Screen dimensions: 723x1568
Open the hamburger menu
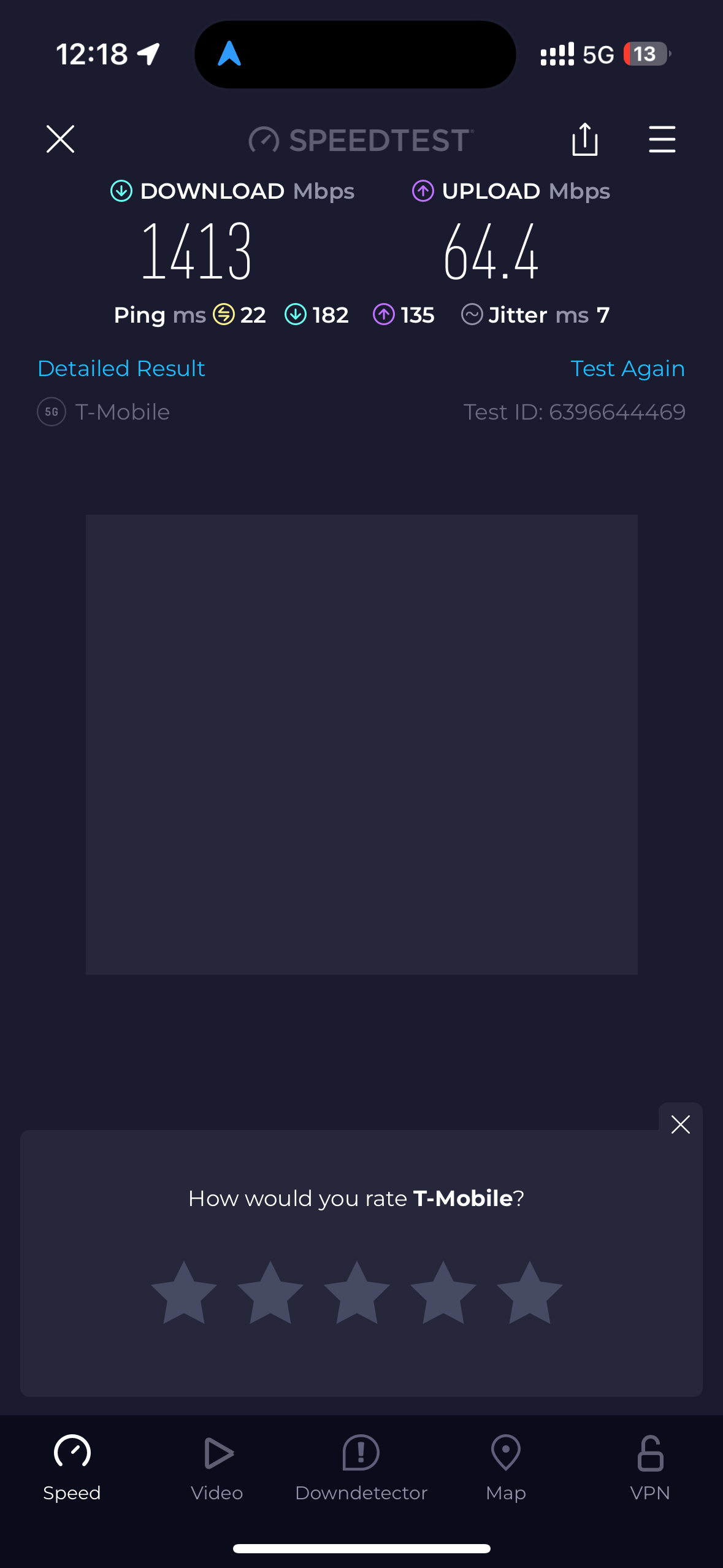[662, 139]
